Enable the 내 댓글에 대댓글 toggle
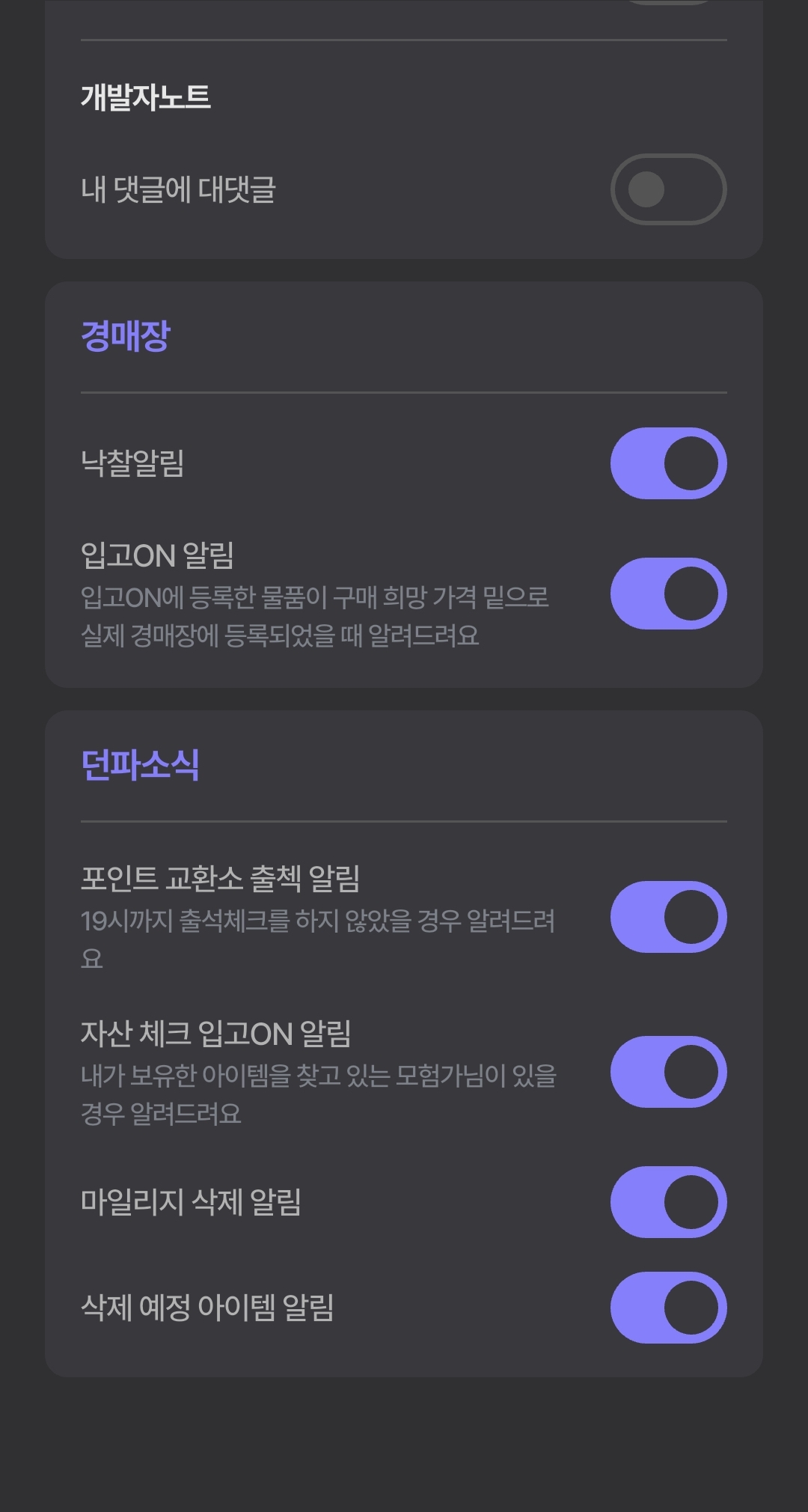 tap(668, 189)
